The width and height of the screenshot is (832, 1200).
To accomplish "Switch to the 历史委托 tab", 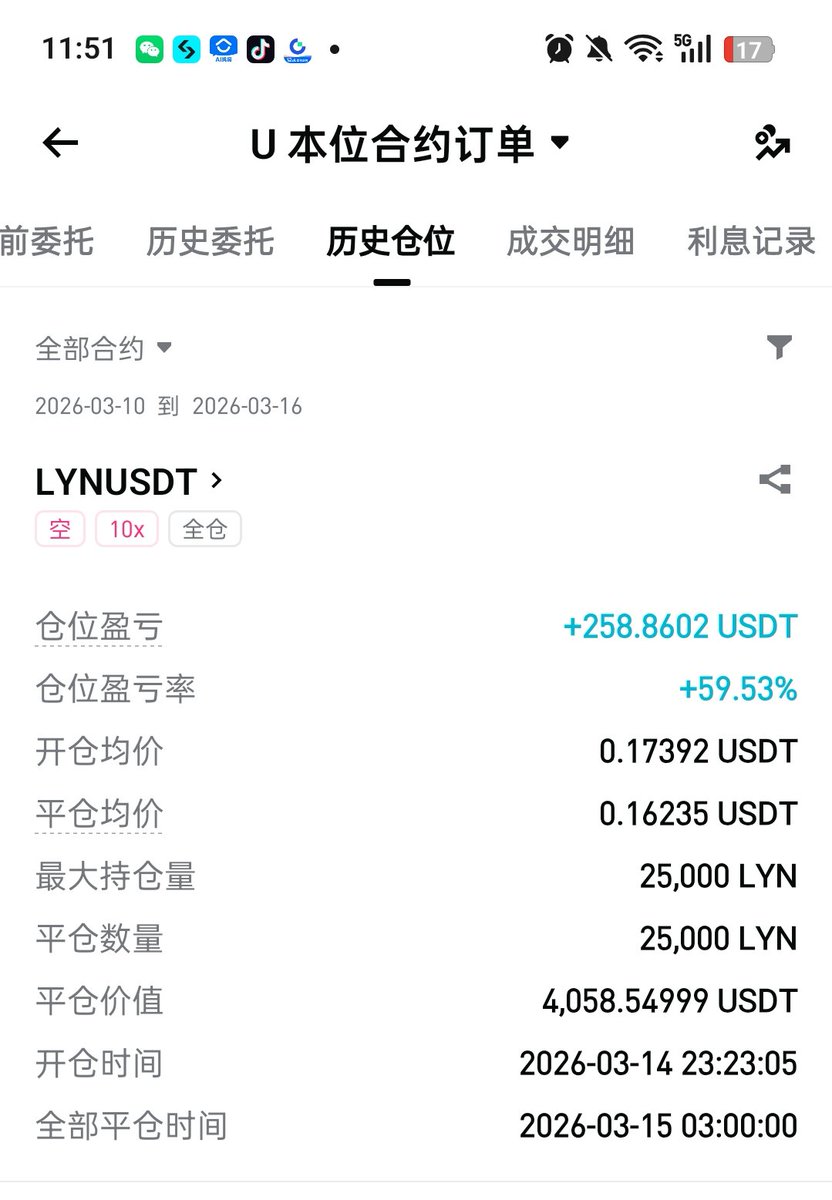I will pos(210,241).
